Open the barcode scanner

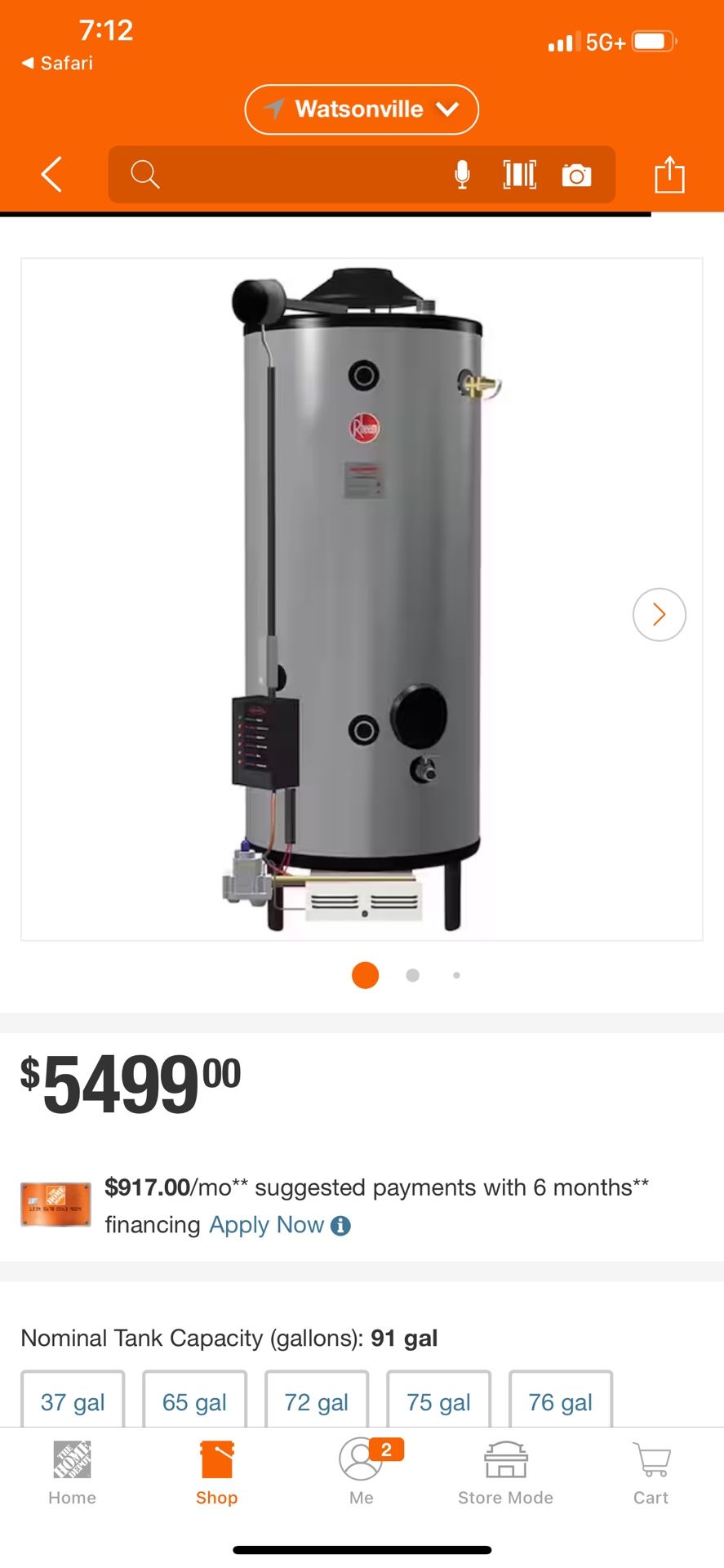point(520,175)
